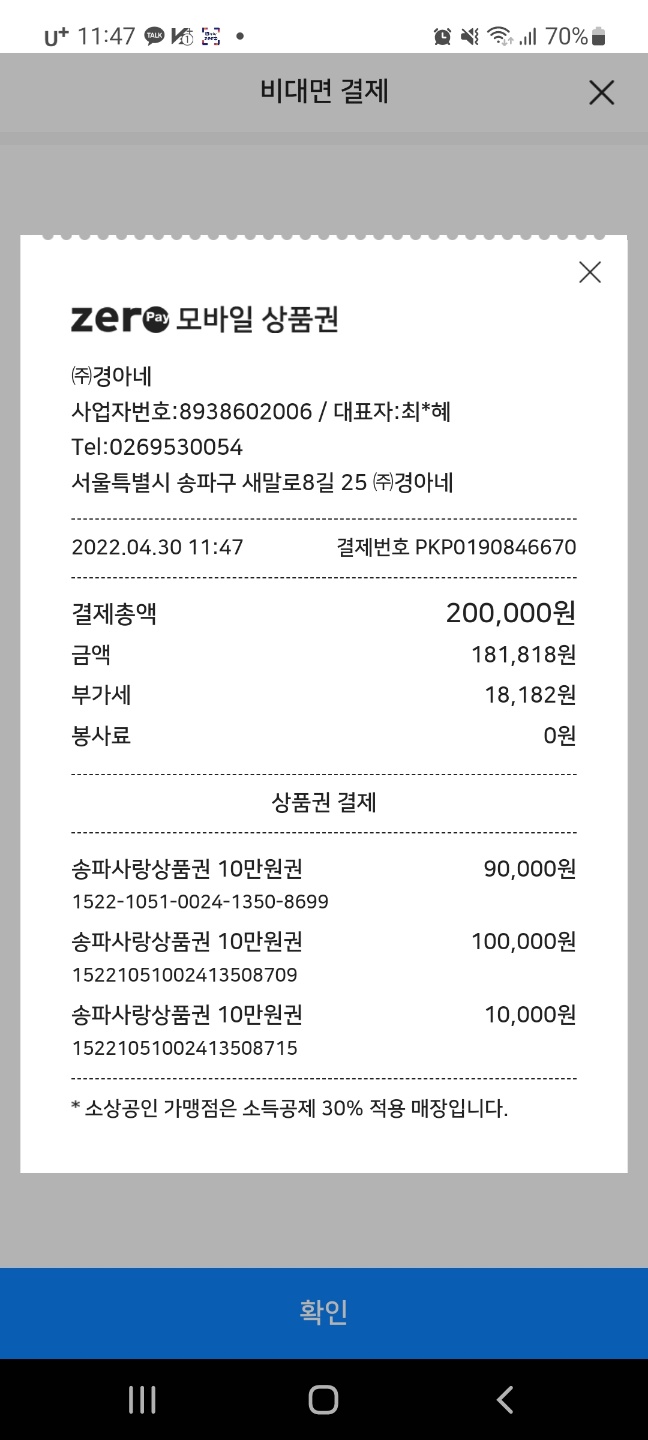
Task: Dismiss the receipt popup
Action: pos(590,272)
